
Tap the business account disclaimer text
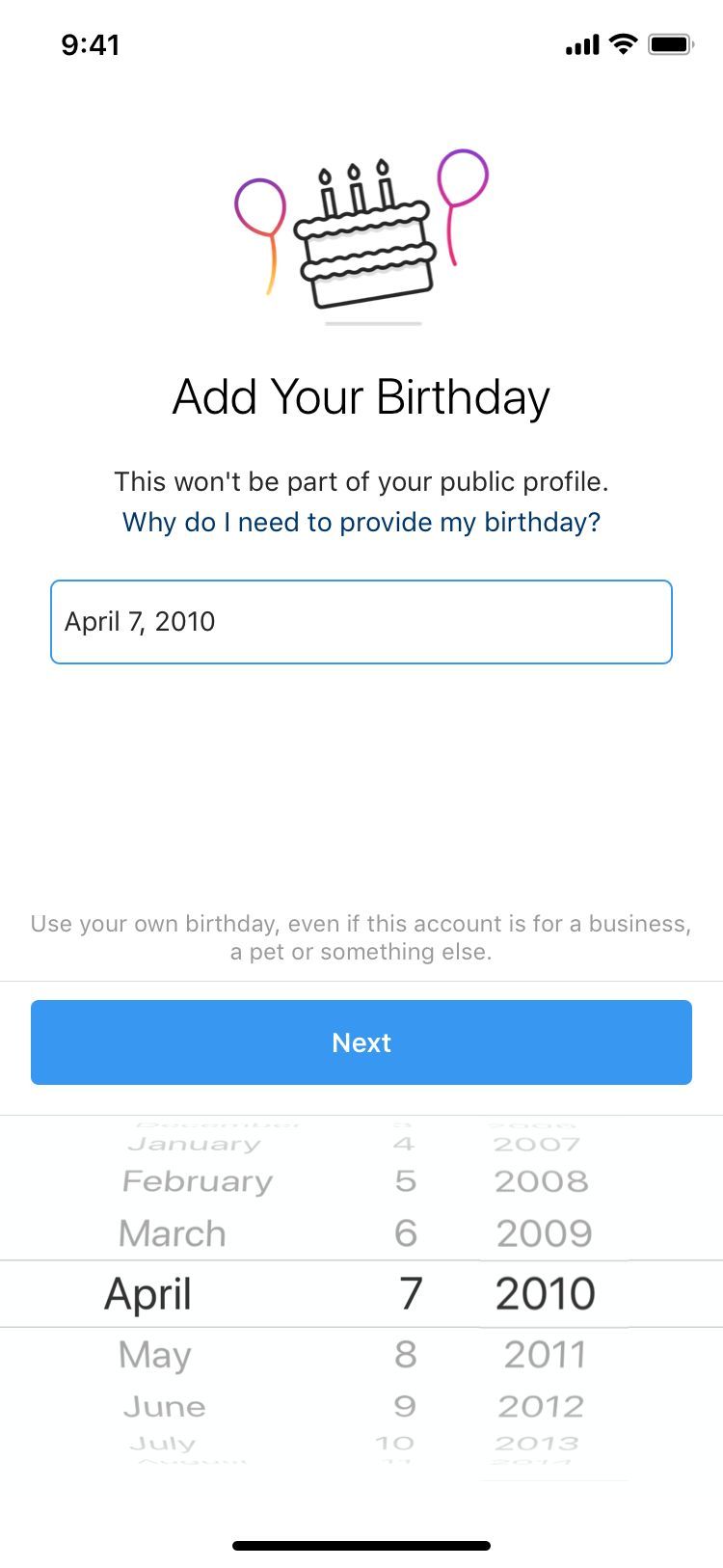pyautogui.click(x=361, y=936)
